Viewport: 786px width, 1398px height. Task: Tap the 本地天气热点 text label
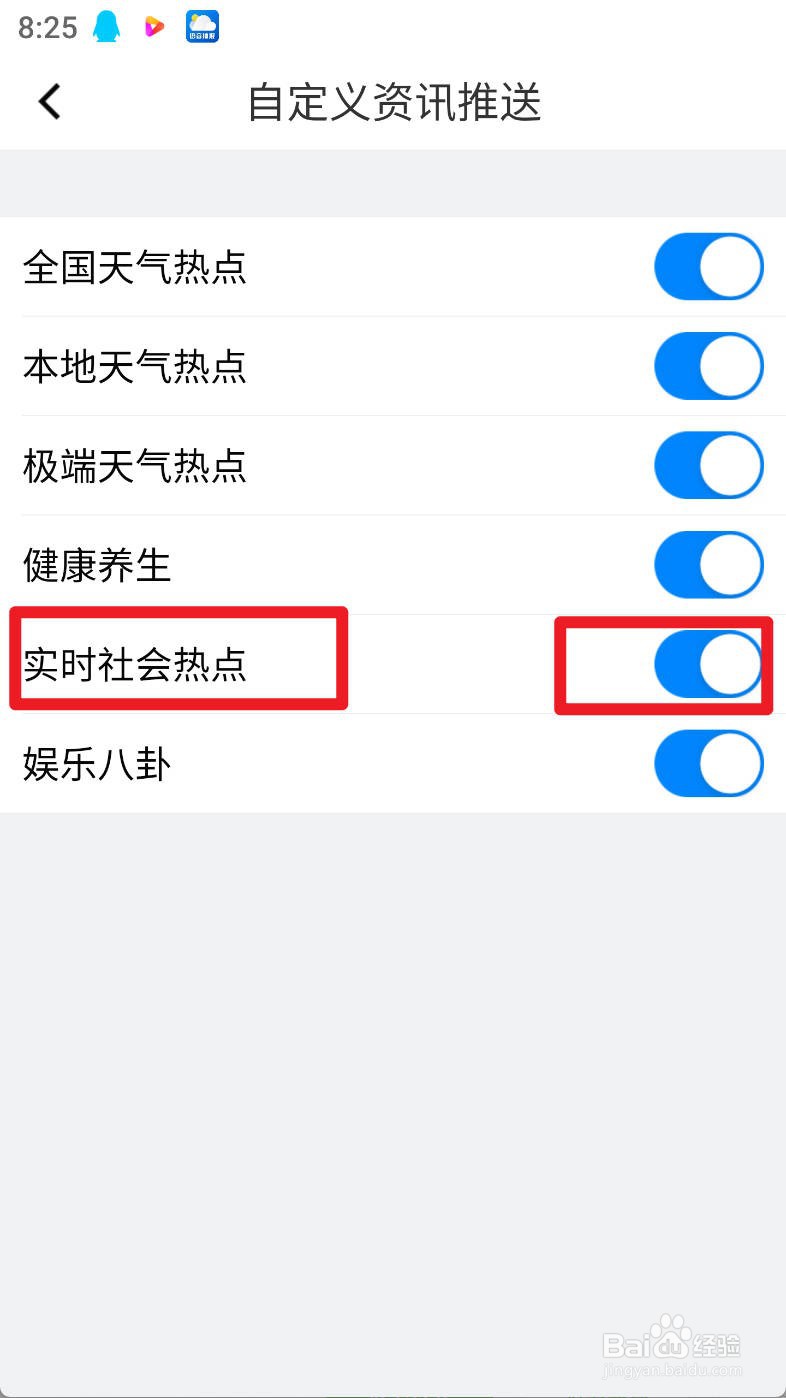click(134, 366)
